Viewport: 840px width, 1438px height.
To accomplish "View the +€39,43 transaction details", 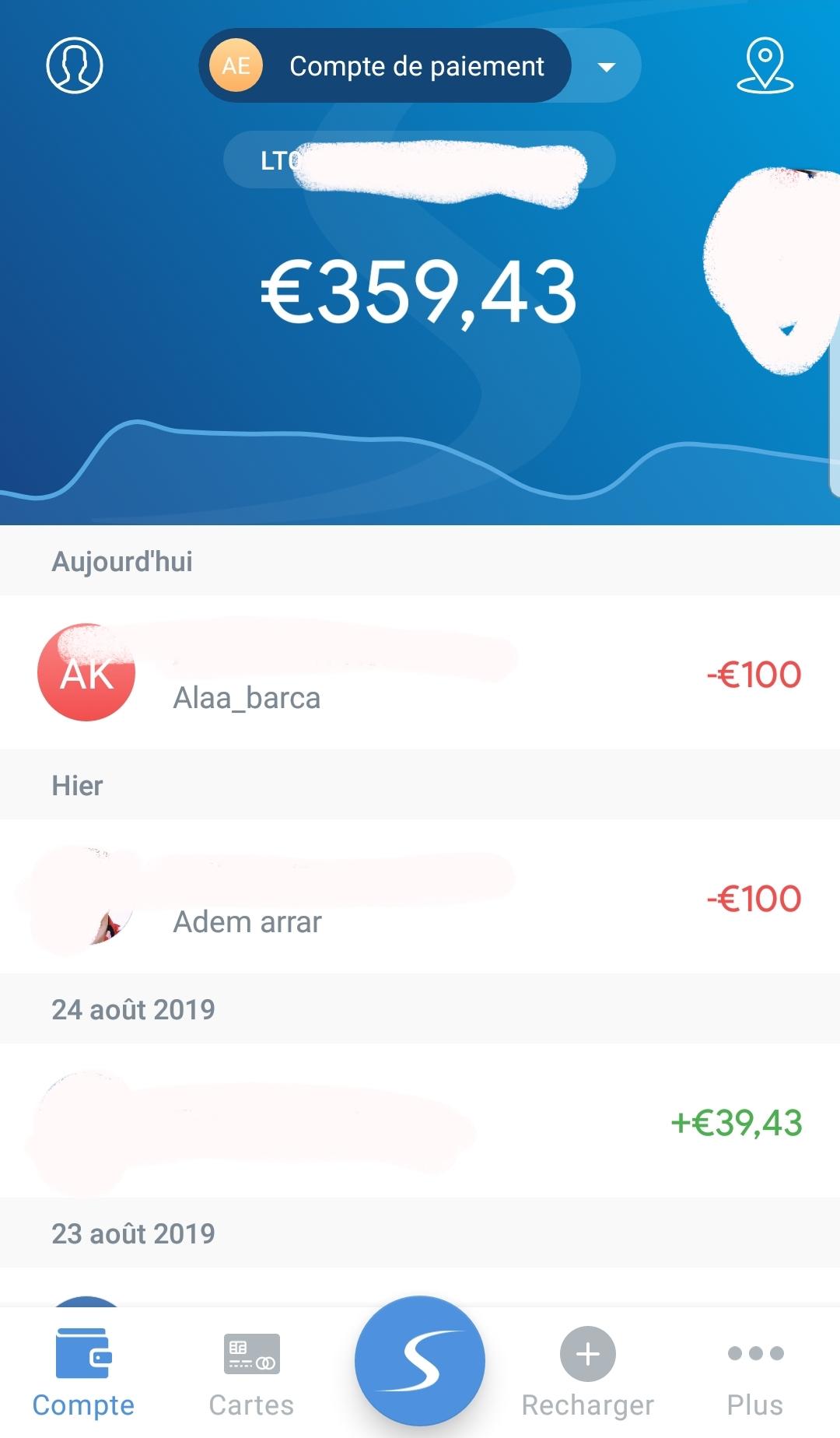I will pos(420,1121).
